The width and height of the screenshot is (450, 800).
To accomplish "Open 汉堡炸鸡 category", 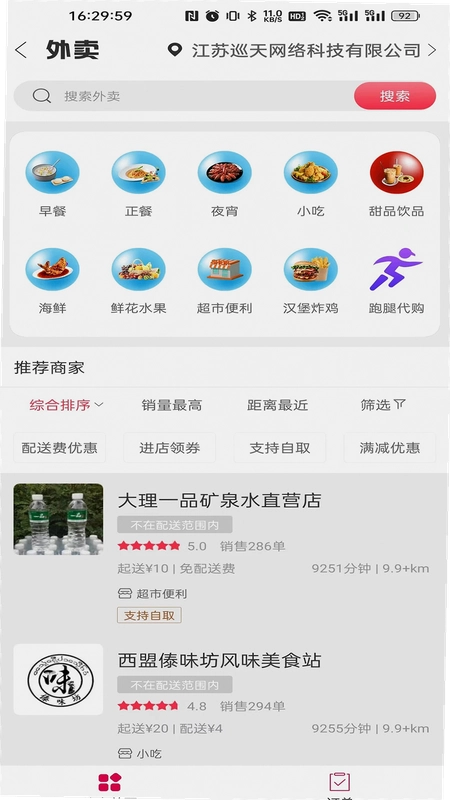I will (311, 281).
